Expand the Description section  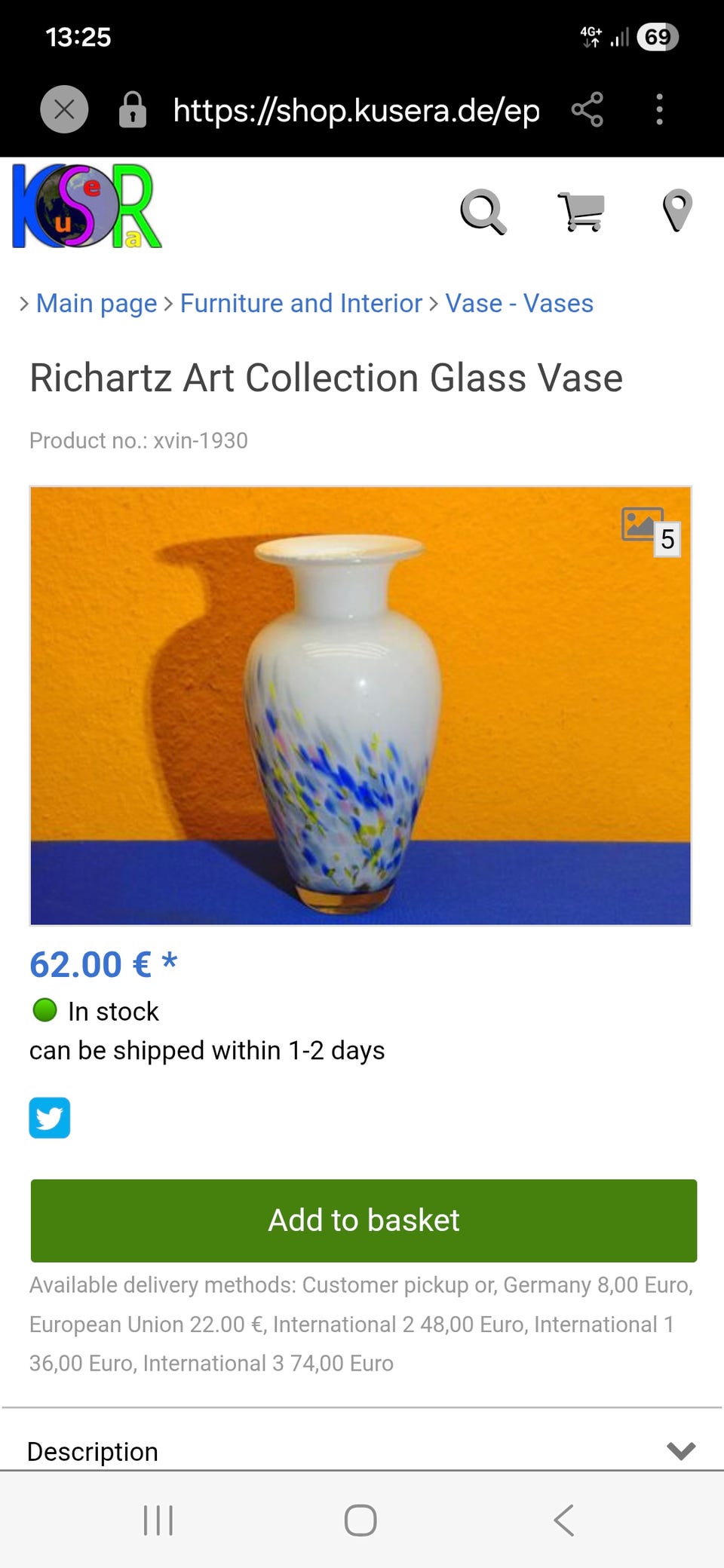[362, 1451]
